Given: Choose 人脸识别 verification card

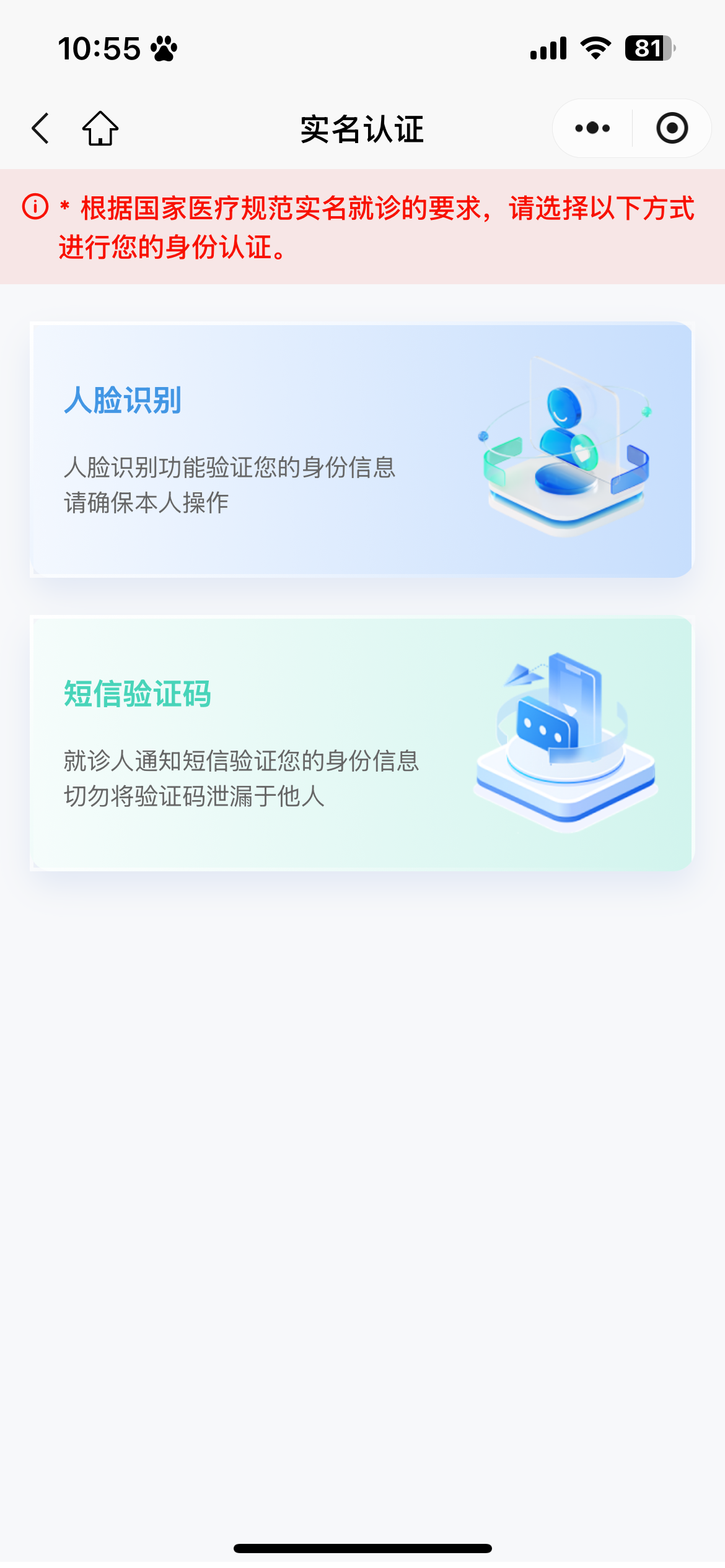Looking at the screenshot, I should pyautogui.click(x=362, y=450).
